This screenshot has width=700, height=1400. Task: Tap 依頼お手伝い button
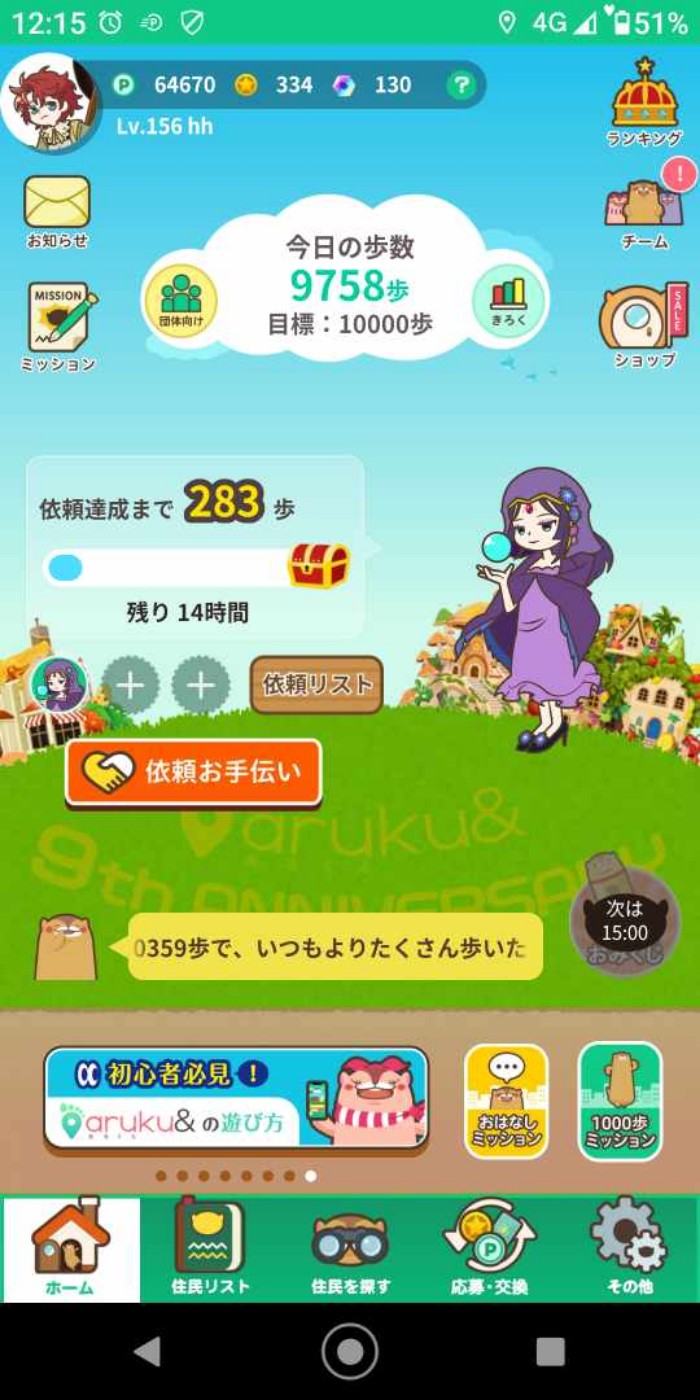click(194, 772)
